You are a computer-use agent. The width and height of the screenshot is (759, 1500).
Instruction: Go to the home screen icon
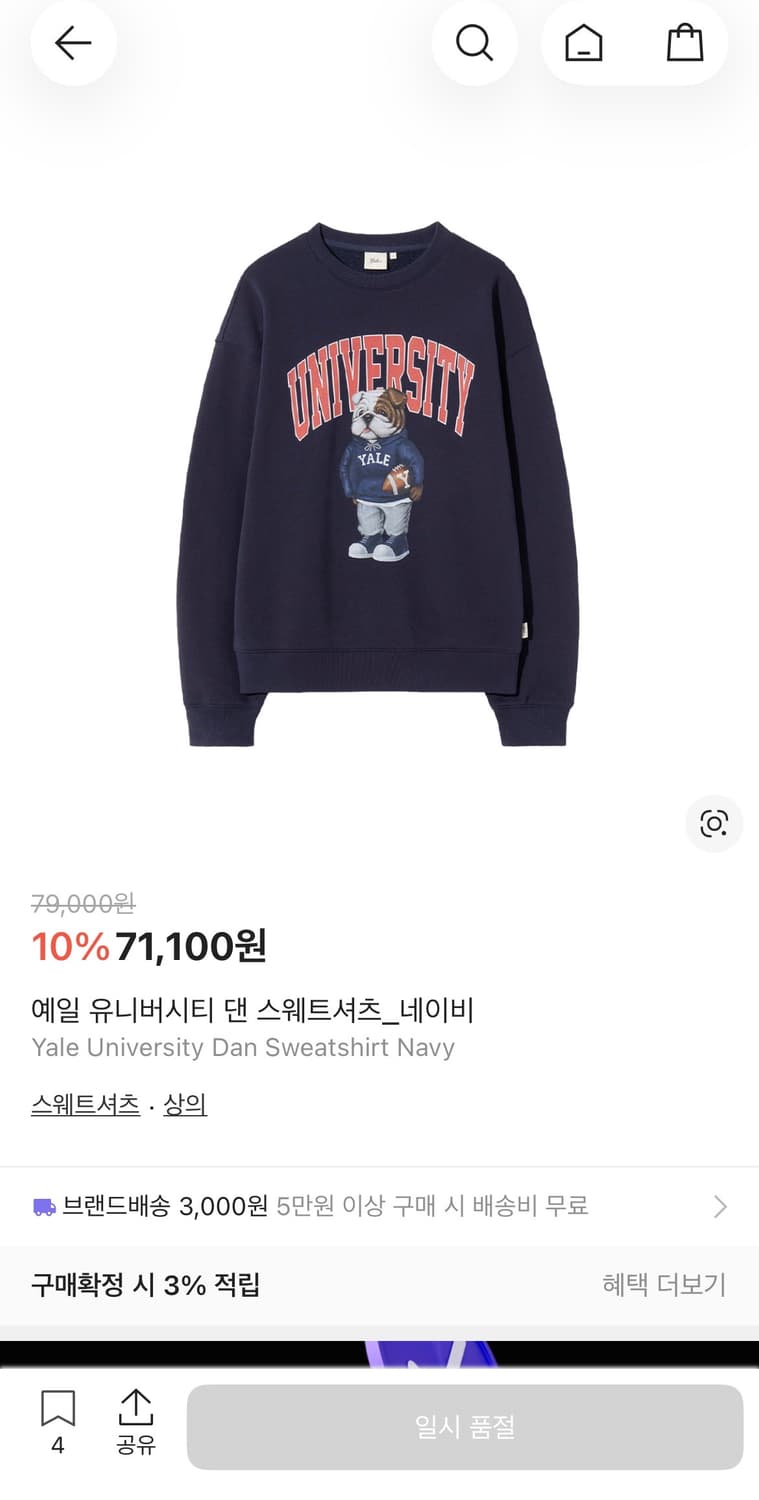(583, 43)
